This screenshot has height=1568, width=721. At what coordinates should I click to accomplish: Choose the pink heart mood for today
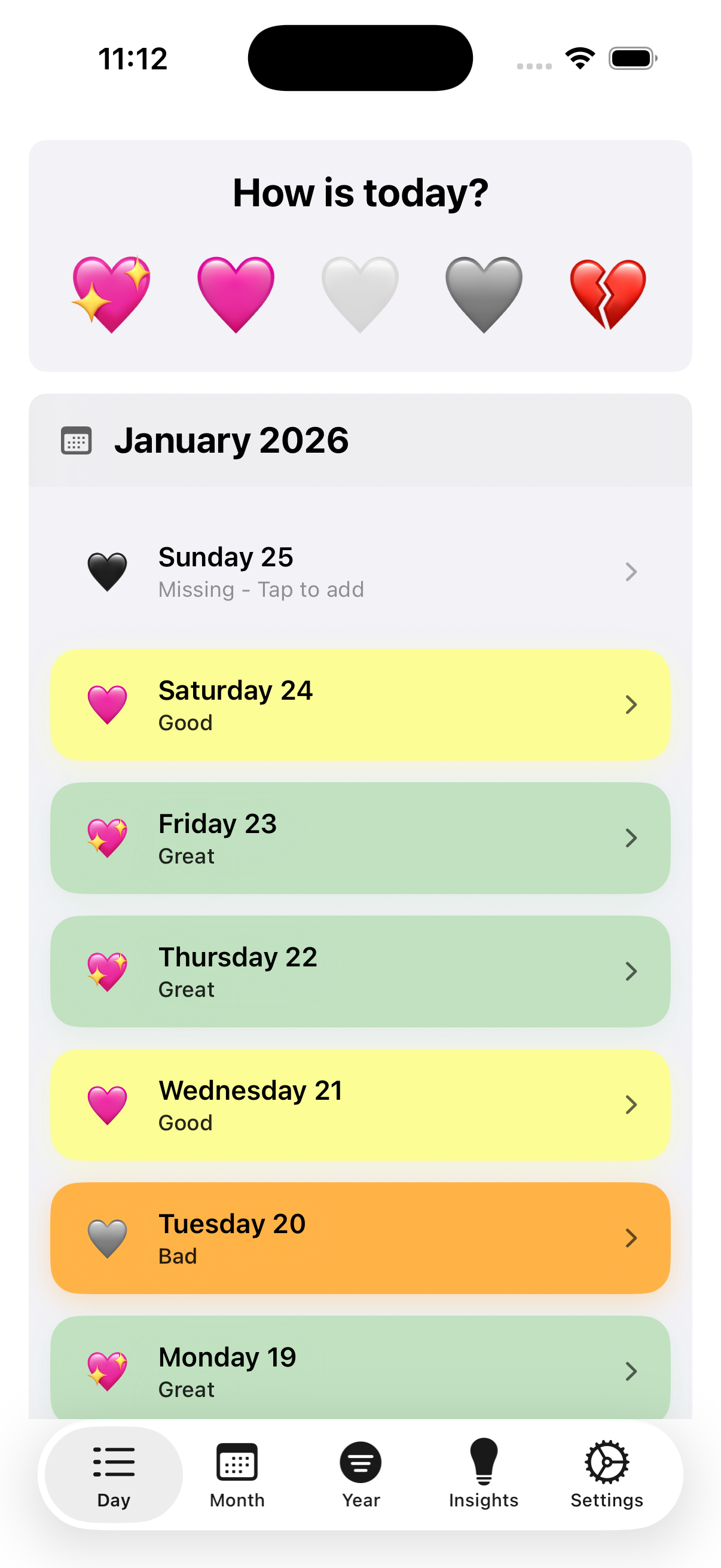236,294
